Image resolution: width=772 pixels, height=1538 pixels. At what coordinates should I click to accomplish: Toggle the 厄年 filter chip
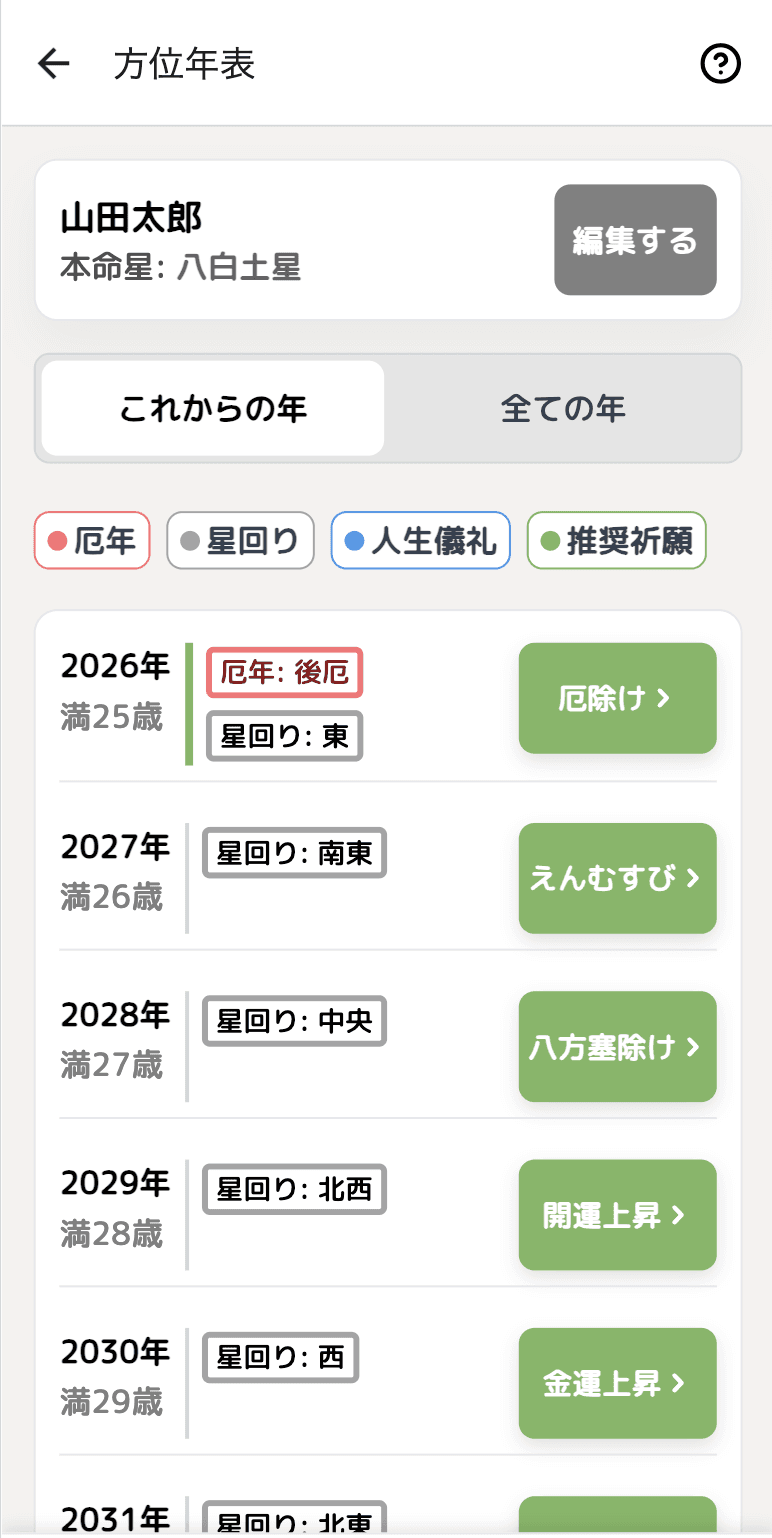pos(91,540)
